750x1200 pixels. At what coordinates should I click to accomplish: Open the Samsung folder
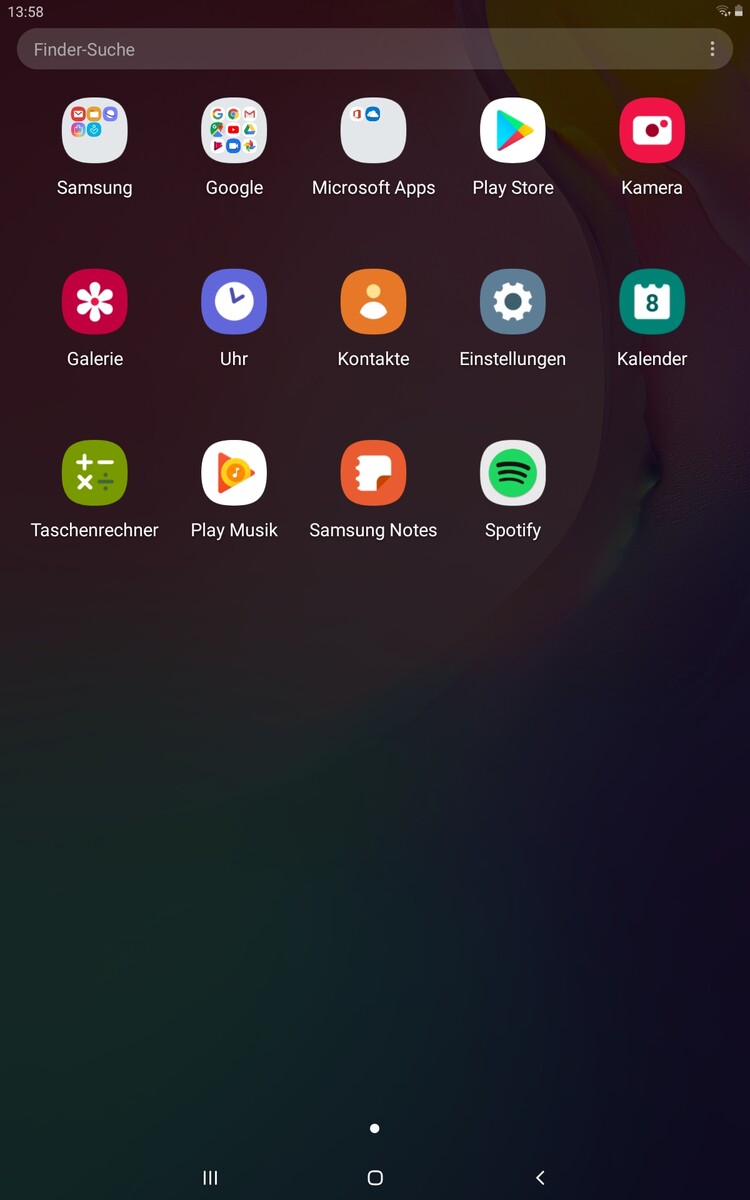94,131
